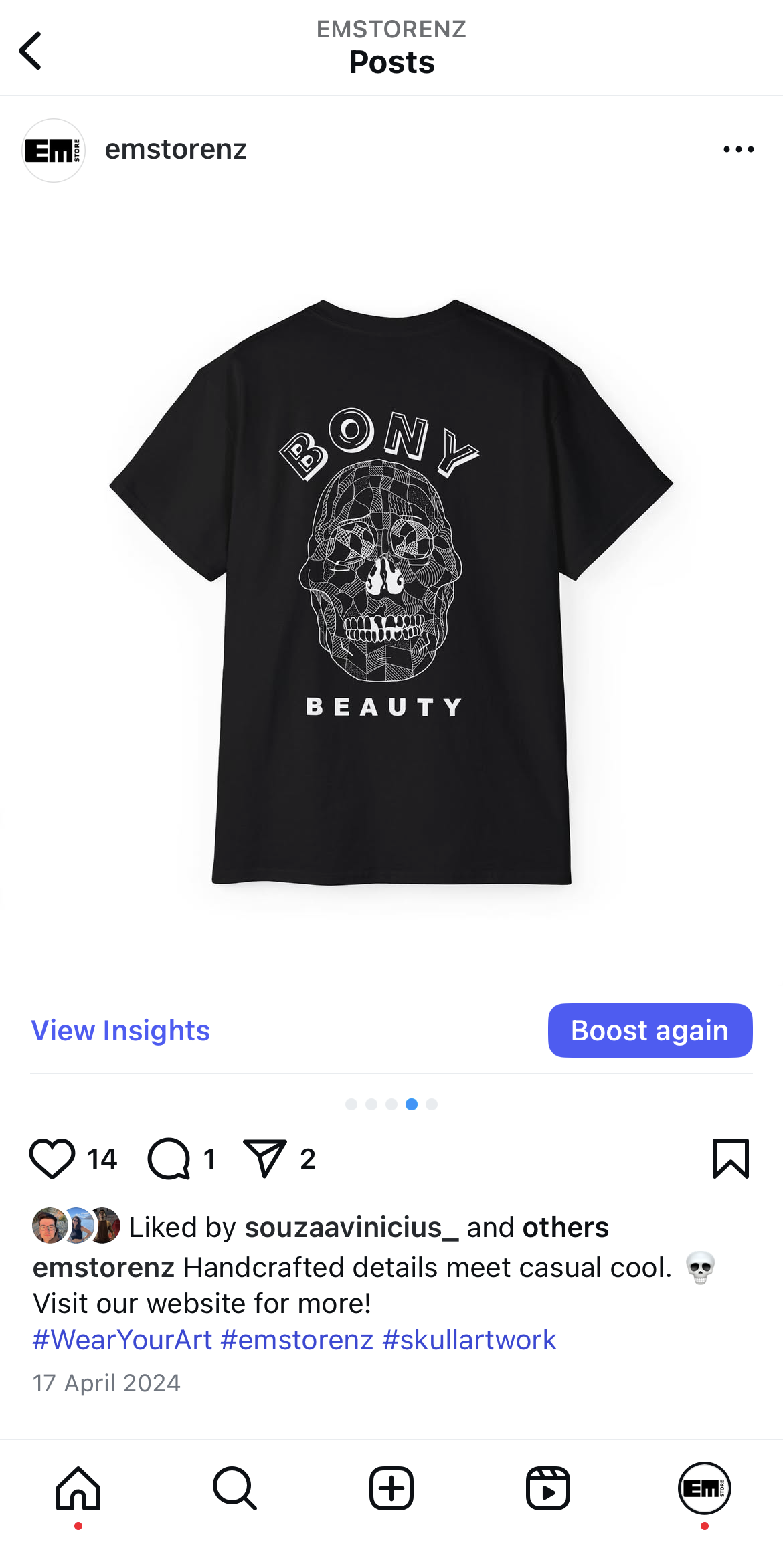Tap the emstorenz username in the post header
Screen dimensions: 783x1568
coord(176,149)
